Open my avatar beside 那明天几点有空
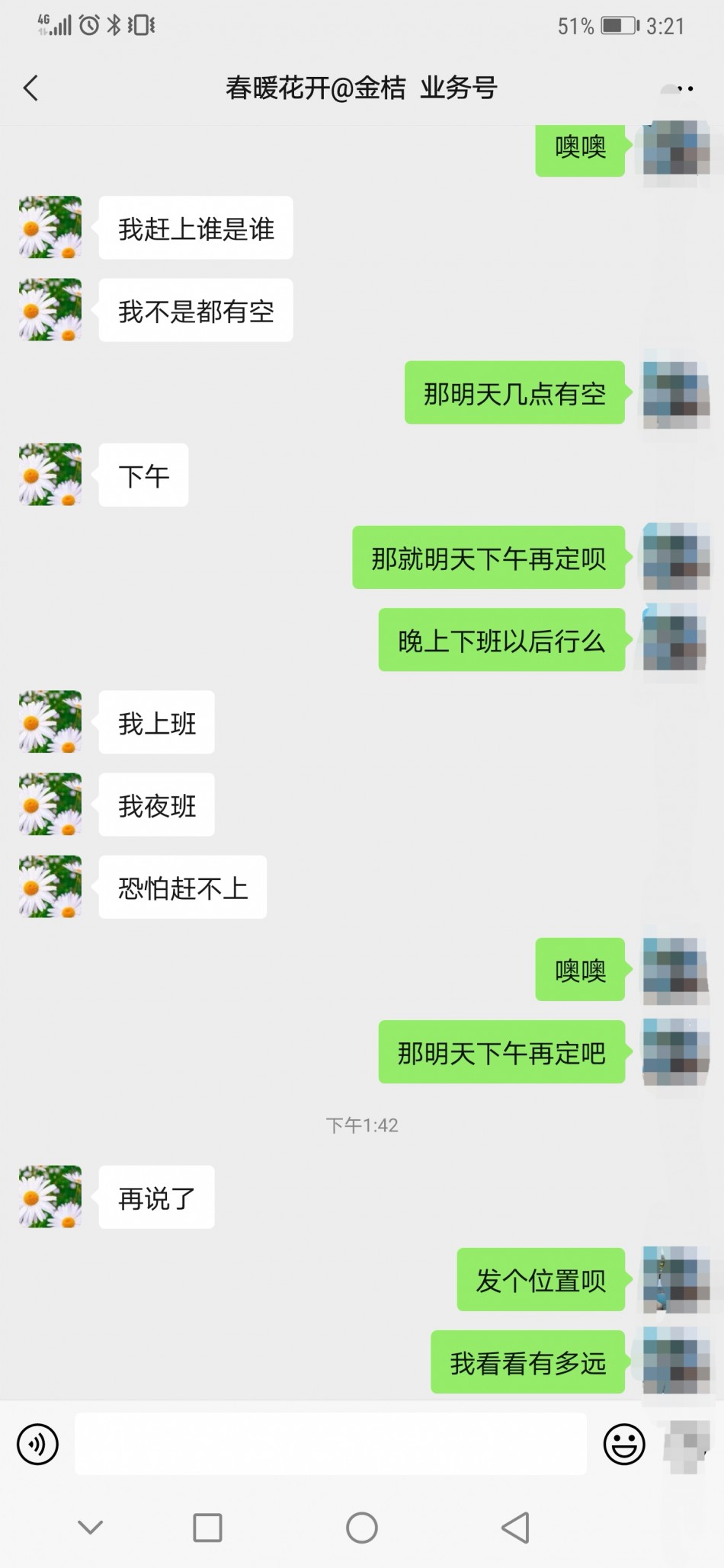This screenshot has width=724, height=1568. (x=675, y=393)
